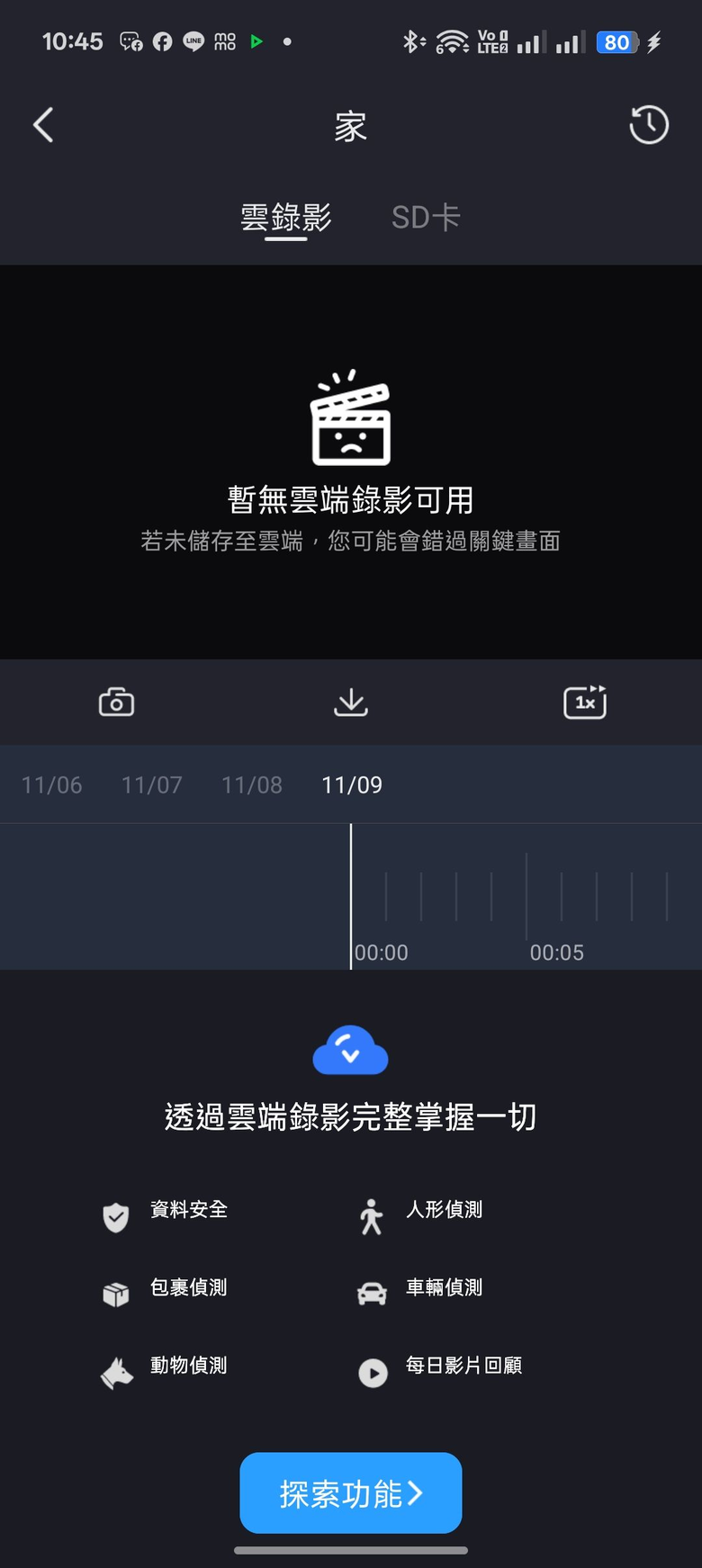
Task: Select the date 11/08
Action: pos(252,785)
